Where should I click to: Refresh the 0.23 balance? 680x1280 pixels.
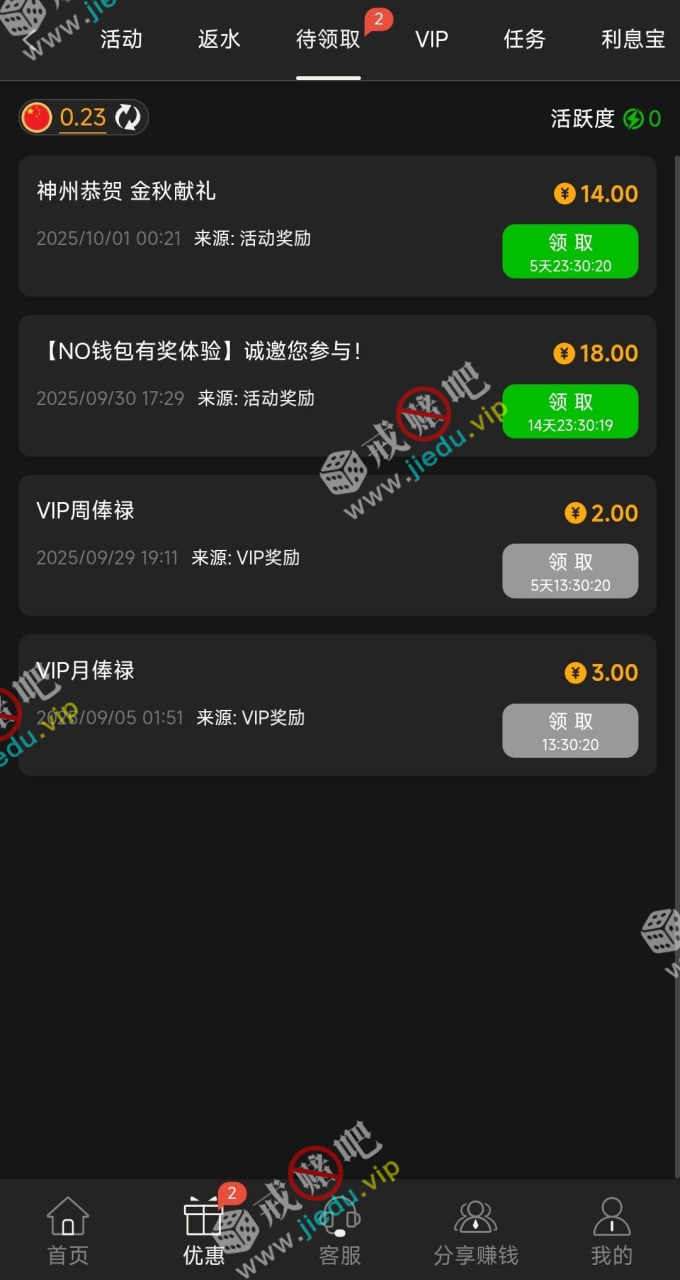[x=128, y=118]
